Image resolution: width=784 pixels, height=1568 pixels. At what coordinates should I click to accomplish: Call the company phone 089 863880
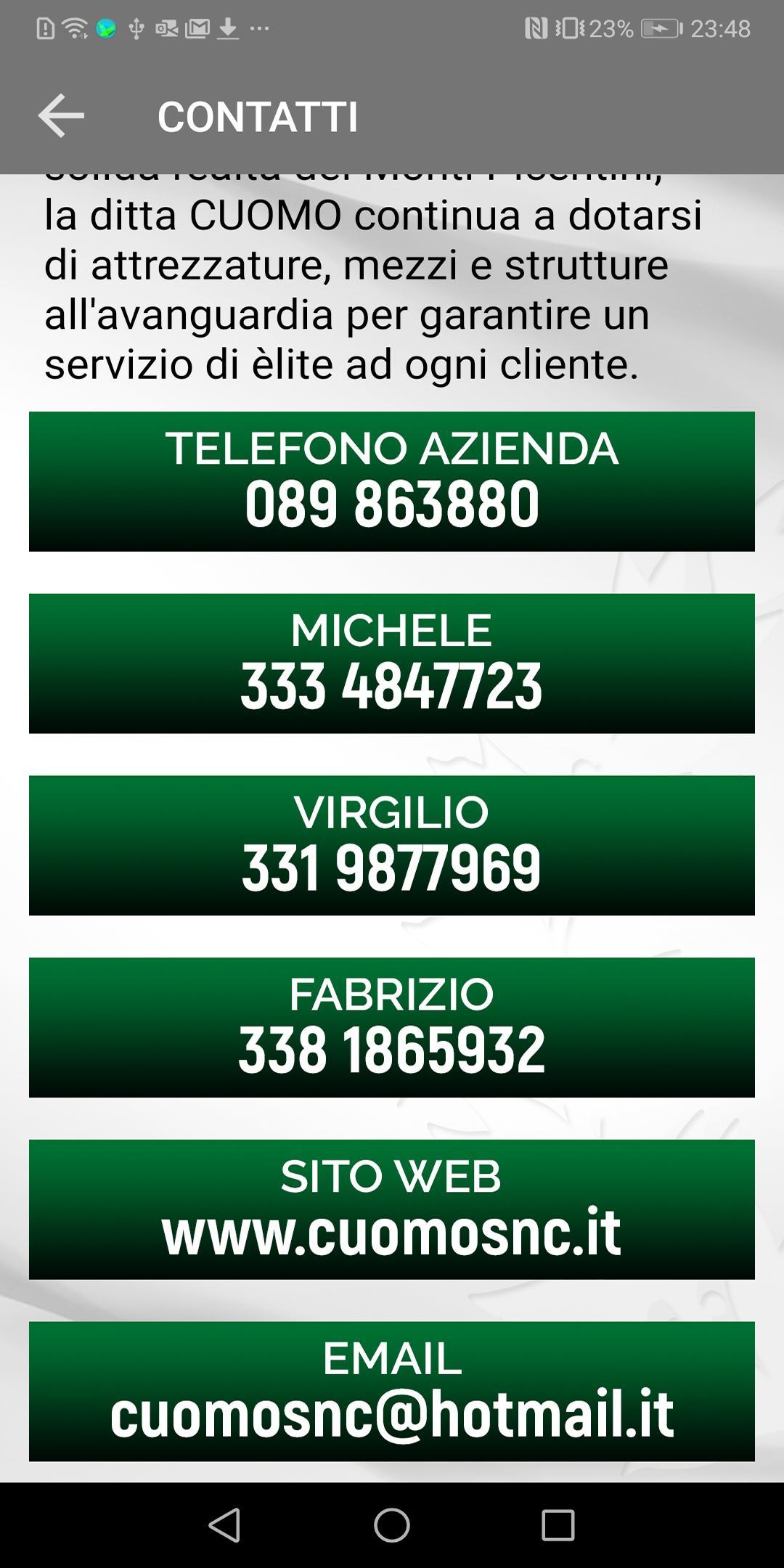(x=392, y=481)
